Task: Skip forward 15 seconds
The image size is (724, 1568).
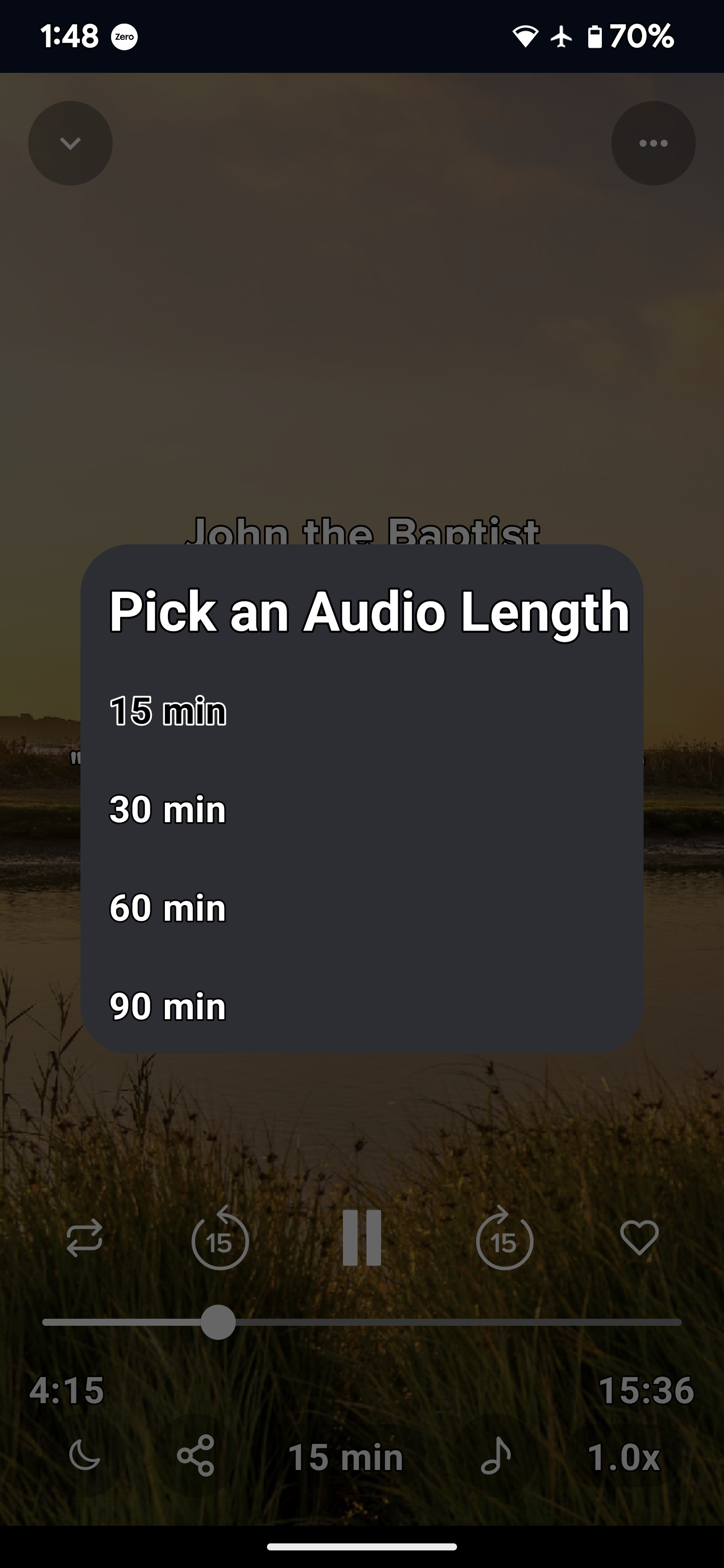Action: [x=504, y=1238]
